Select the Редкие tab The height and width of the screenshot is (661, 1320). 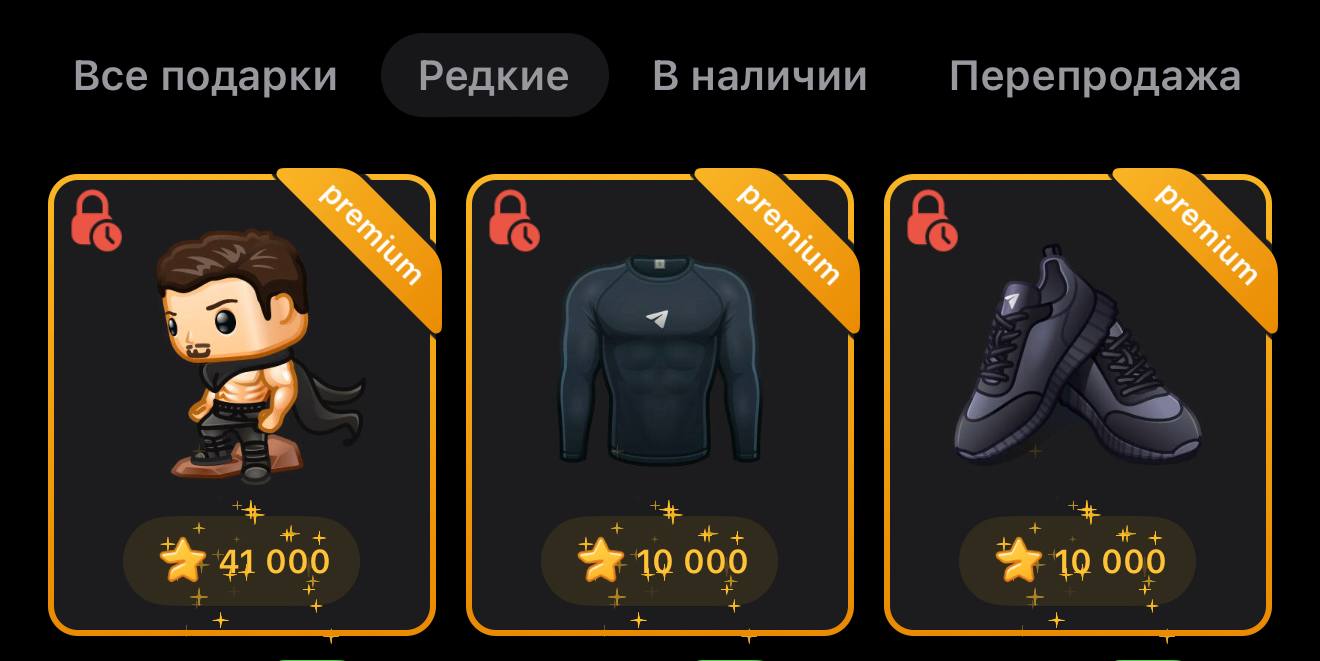point(494,76)
